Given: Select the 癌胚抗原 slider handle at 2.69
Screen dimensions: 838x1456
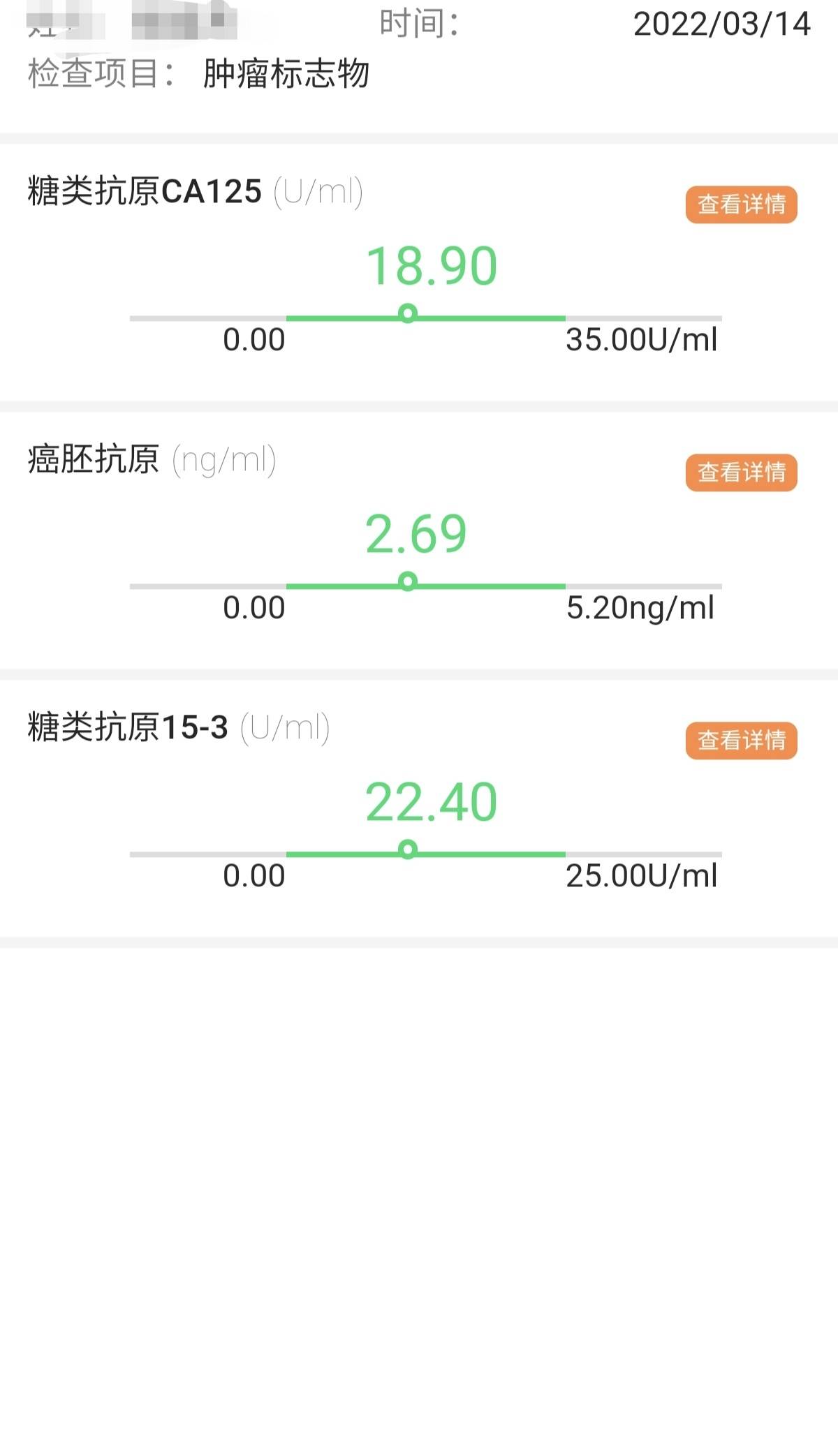Looking at the screenshot, I should (x=407, y=580).
